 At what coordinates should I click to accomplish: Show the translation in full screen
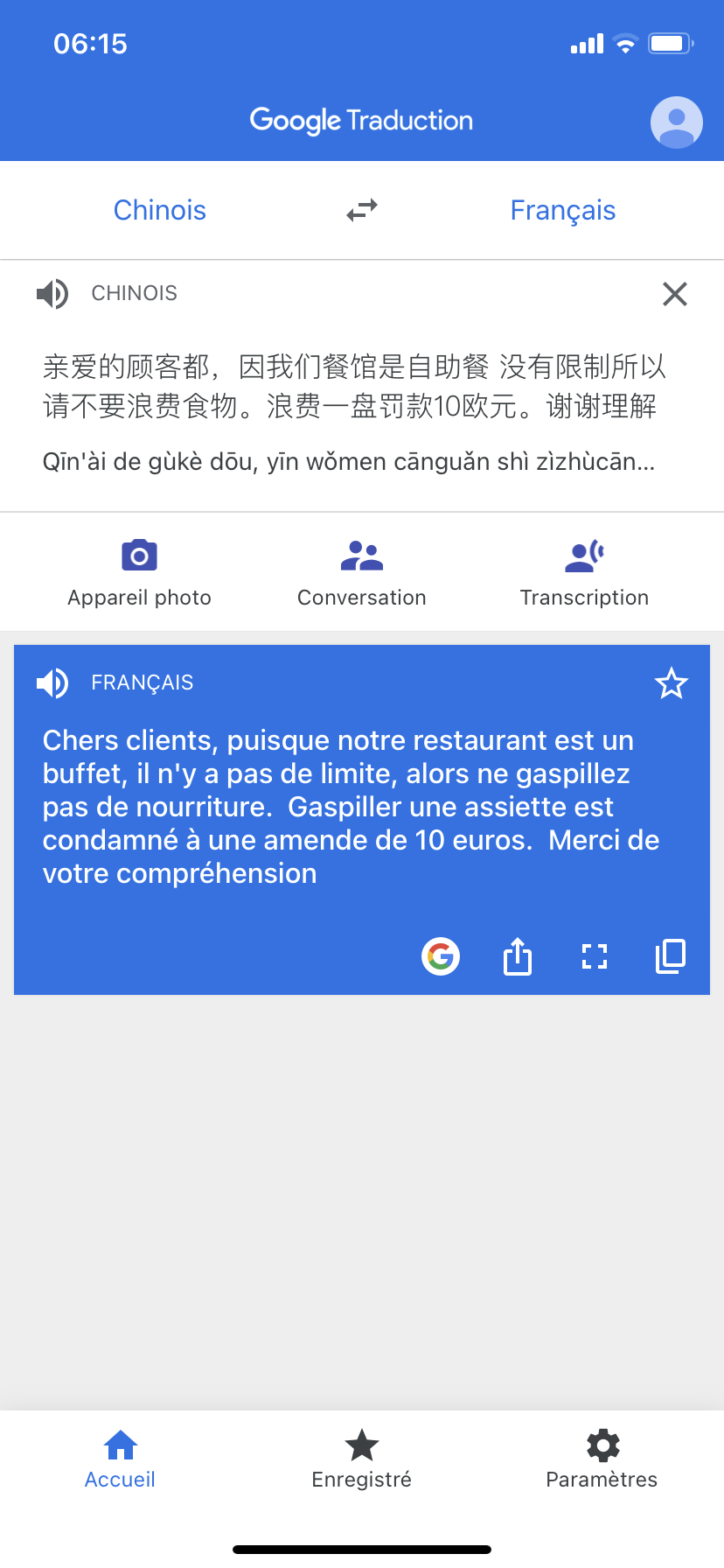595,956
